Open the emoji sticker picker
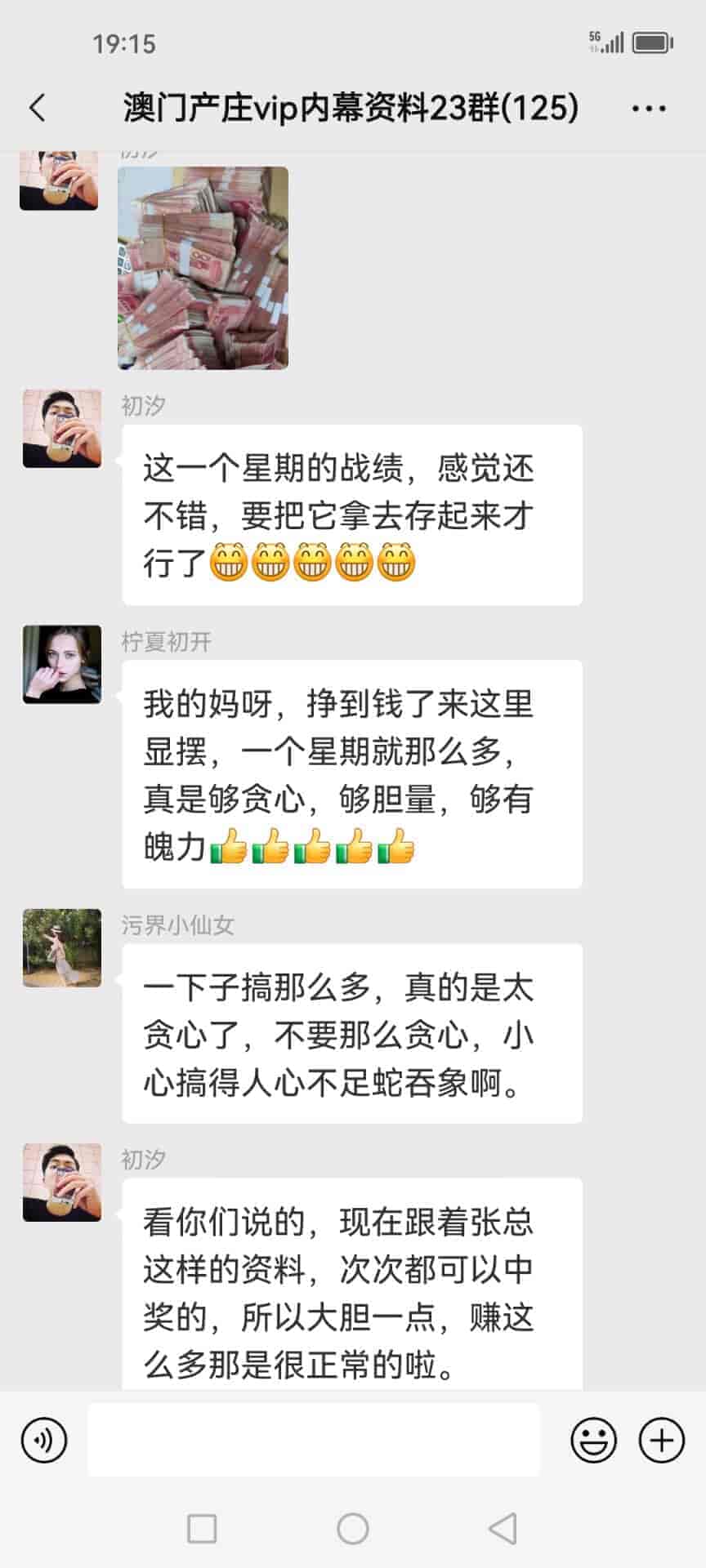The image size is (706, 1568). (x=593, y=1440)
